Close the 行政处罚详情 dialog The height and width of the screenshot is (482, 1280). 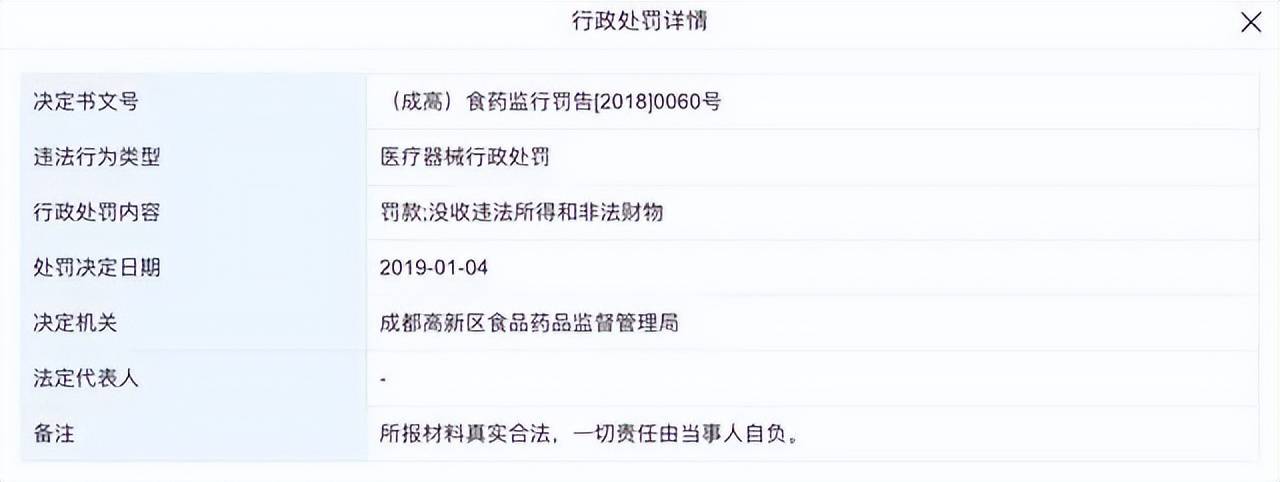pos(1250,23)
